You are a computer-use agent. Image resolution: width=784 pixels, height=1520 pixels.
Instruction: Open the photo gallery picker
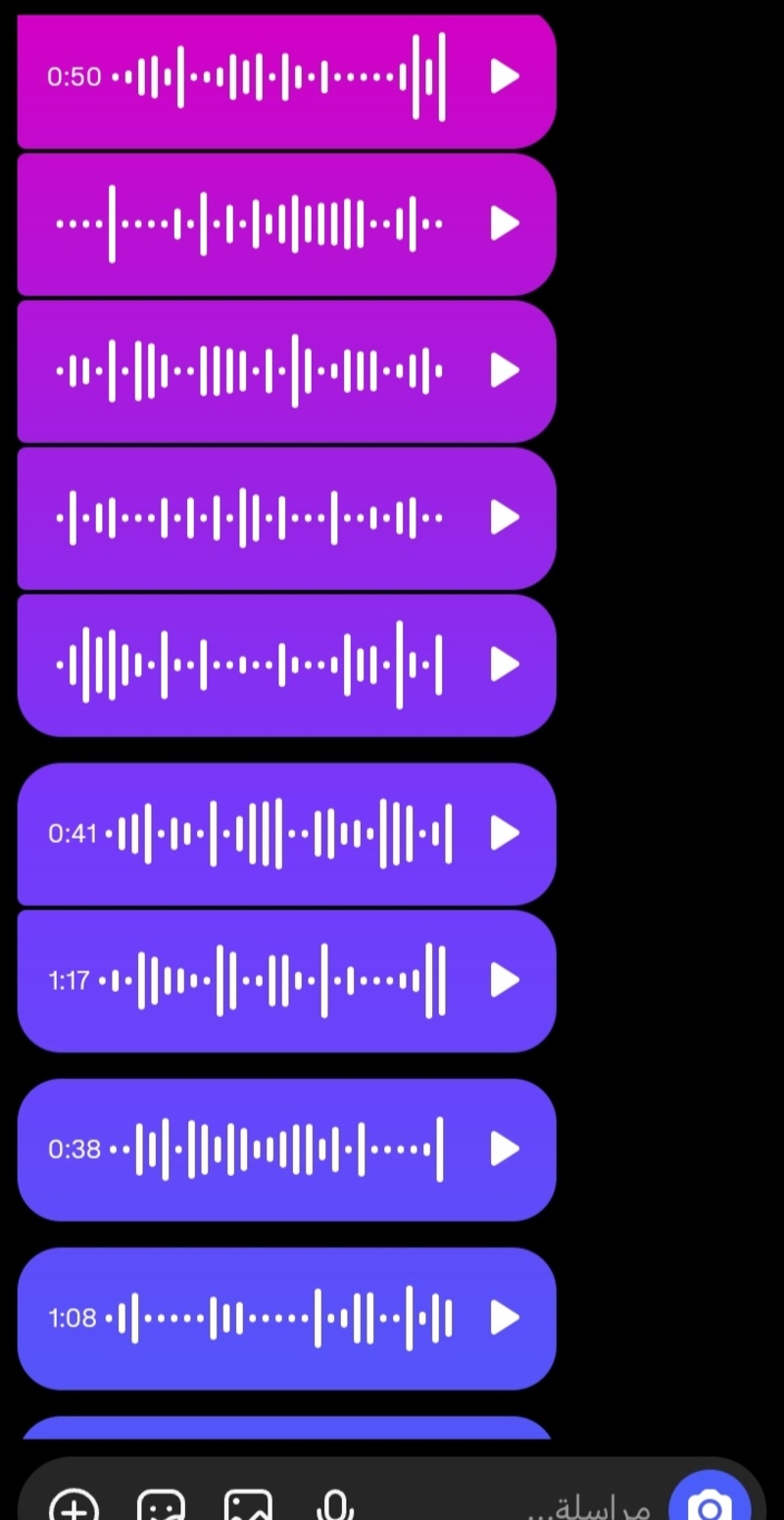(248, 1506)
